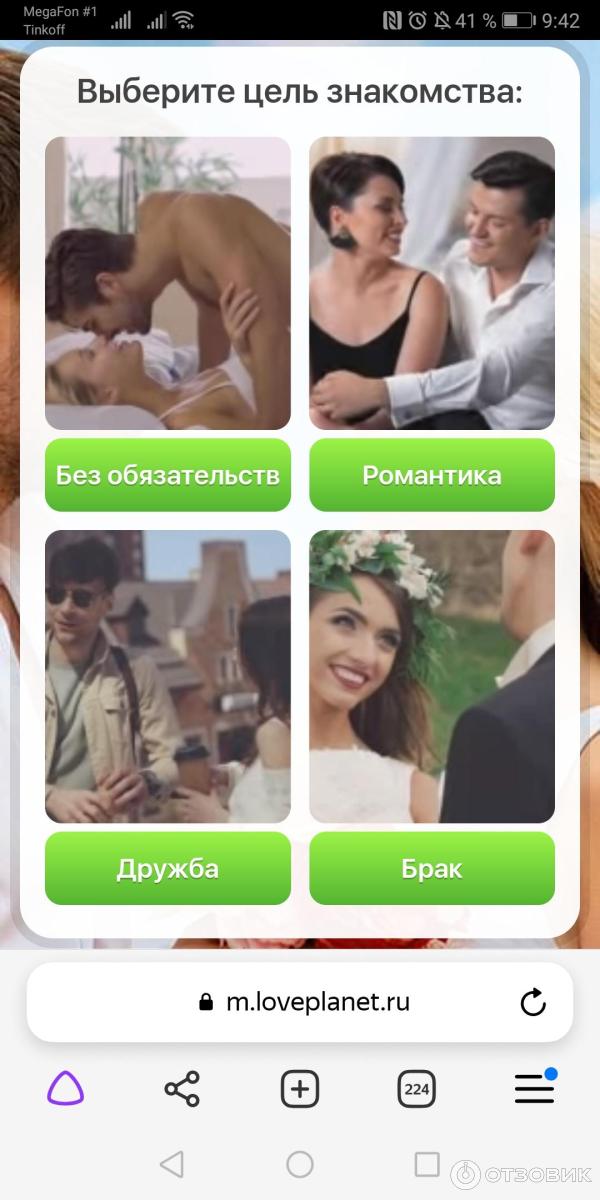Tap the photo above Без обязательств
600x1200 pixels.
pyautogui.click(x=168, y=283)
